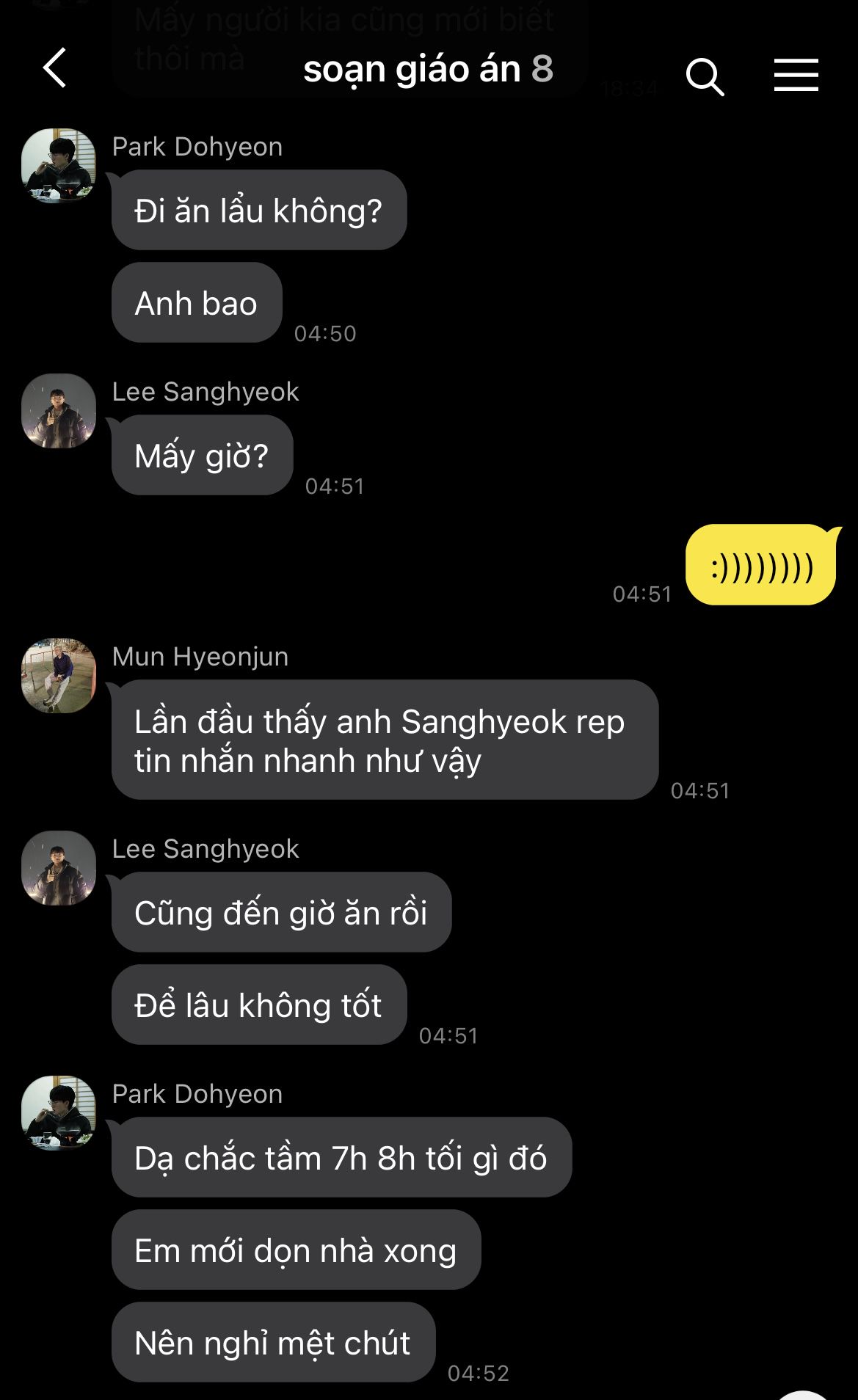Tap Park Dohyeon's avatar beside "Dạ chắc tầm 7h 8h"
Viewport: 858px width, 1400px height.
click(x=59, y=1113)
